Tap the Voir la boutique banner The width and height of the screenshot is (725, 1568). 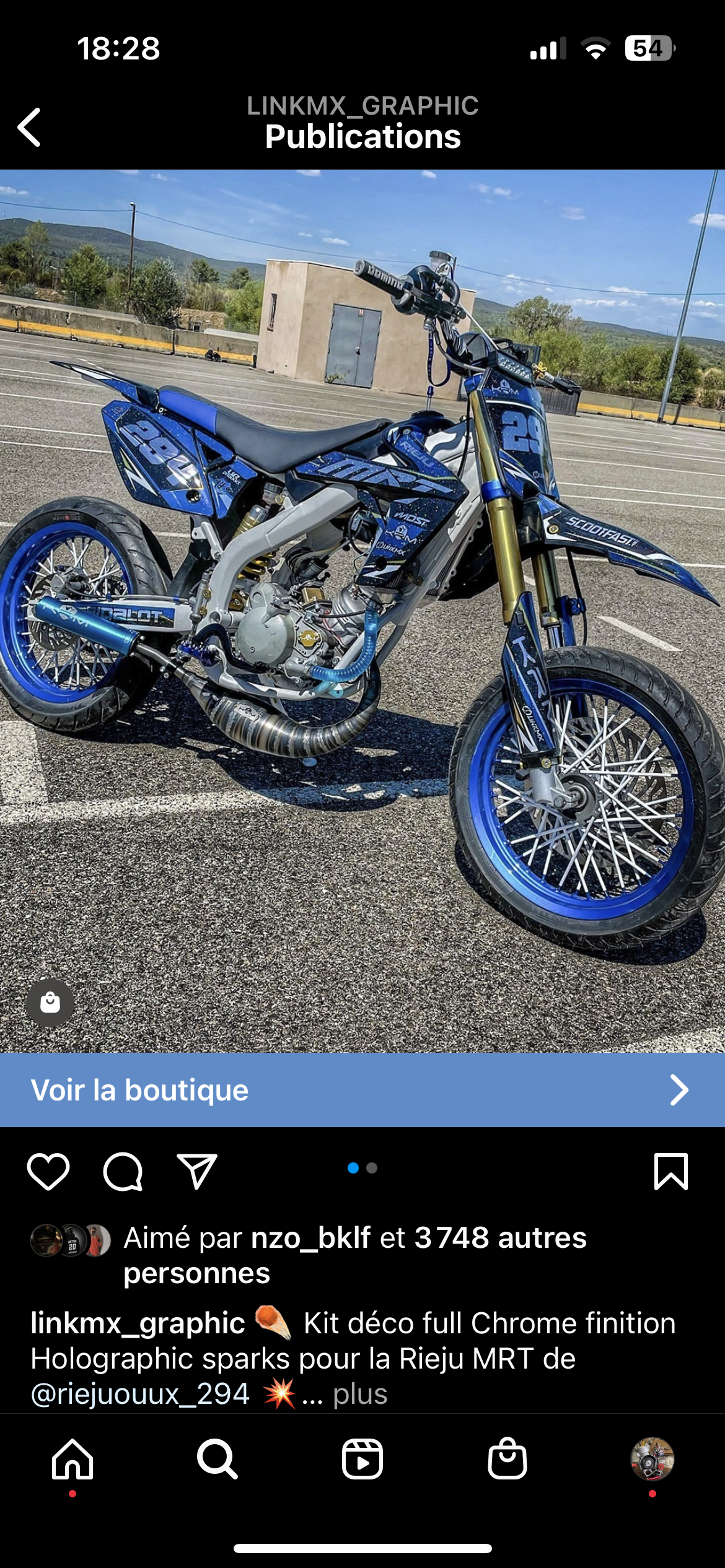(362, 1090)
